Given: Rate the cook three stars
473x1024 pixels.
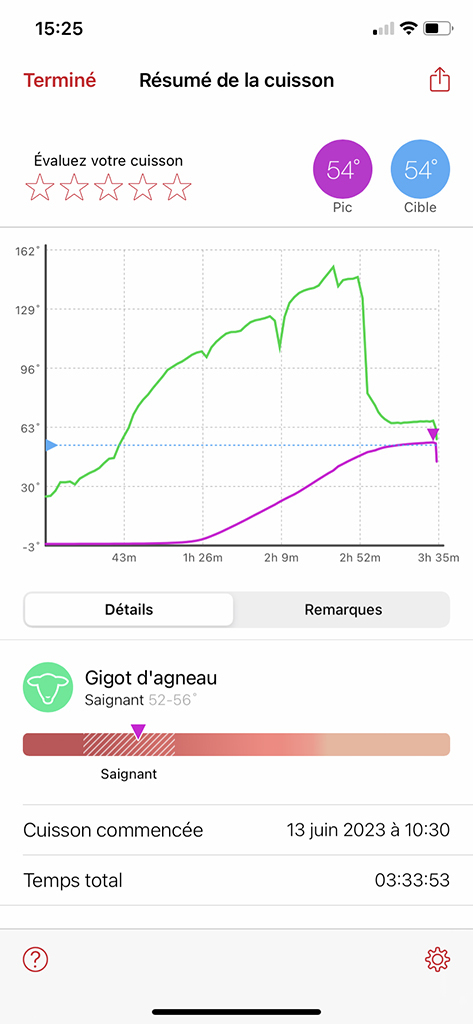Looking at the screenshot, I should pyautogui.click(x=108, y=187).
